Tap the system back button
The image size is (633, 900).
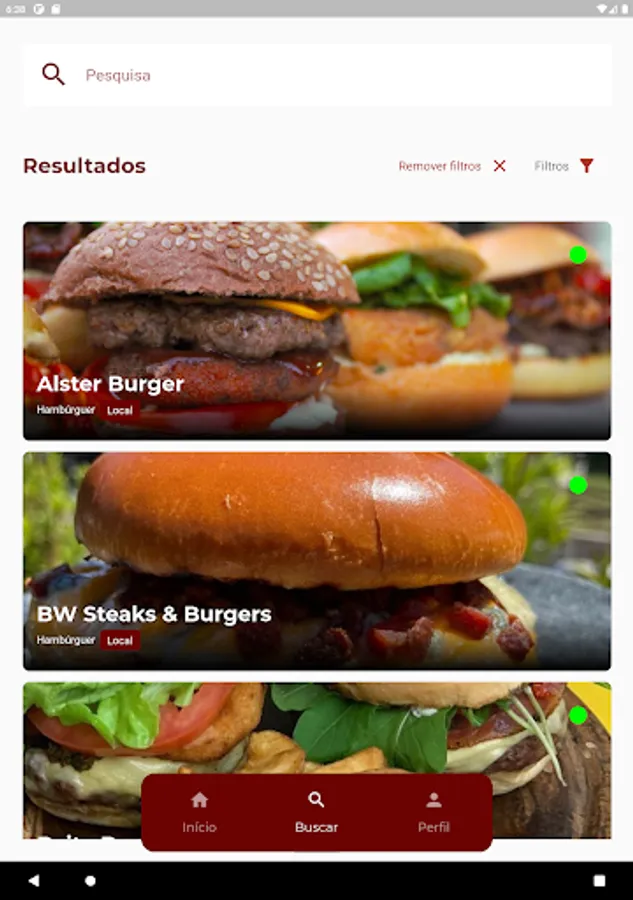pyautogui.click(x=34, y=880)
